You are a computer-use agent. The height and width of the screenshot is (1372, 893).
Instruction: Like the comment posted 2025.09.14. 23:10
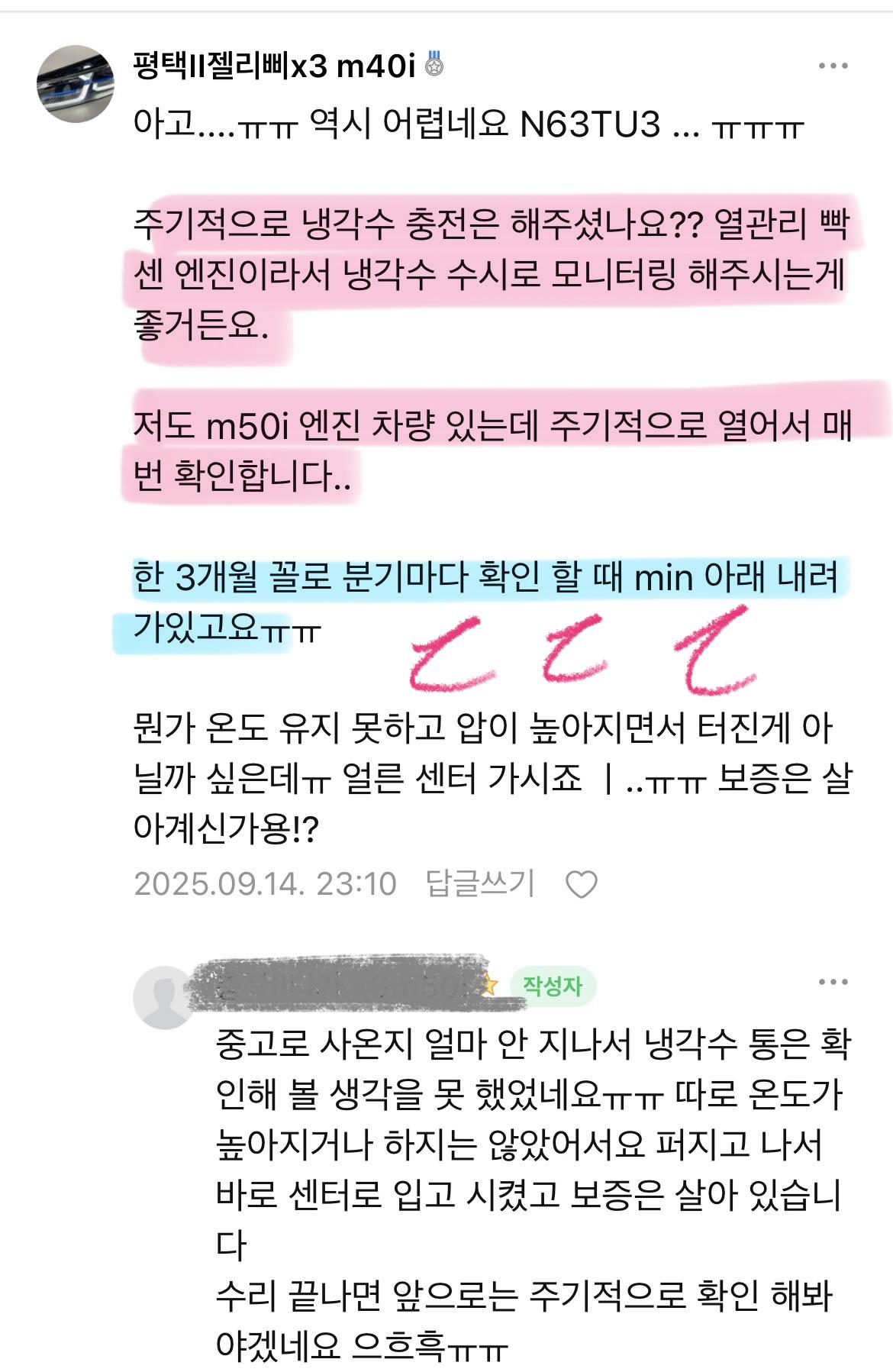(x=582, y=884)
